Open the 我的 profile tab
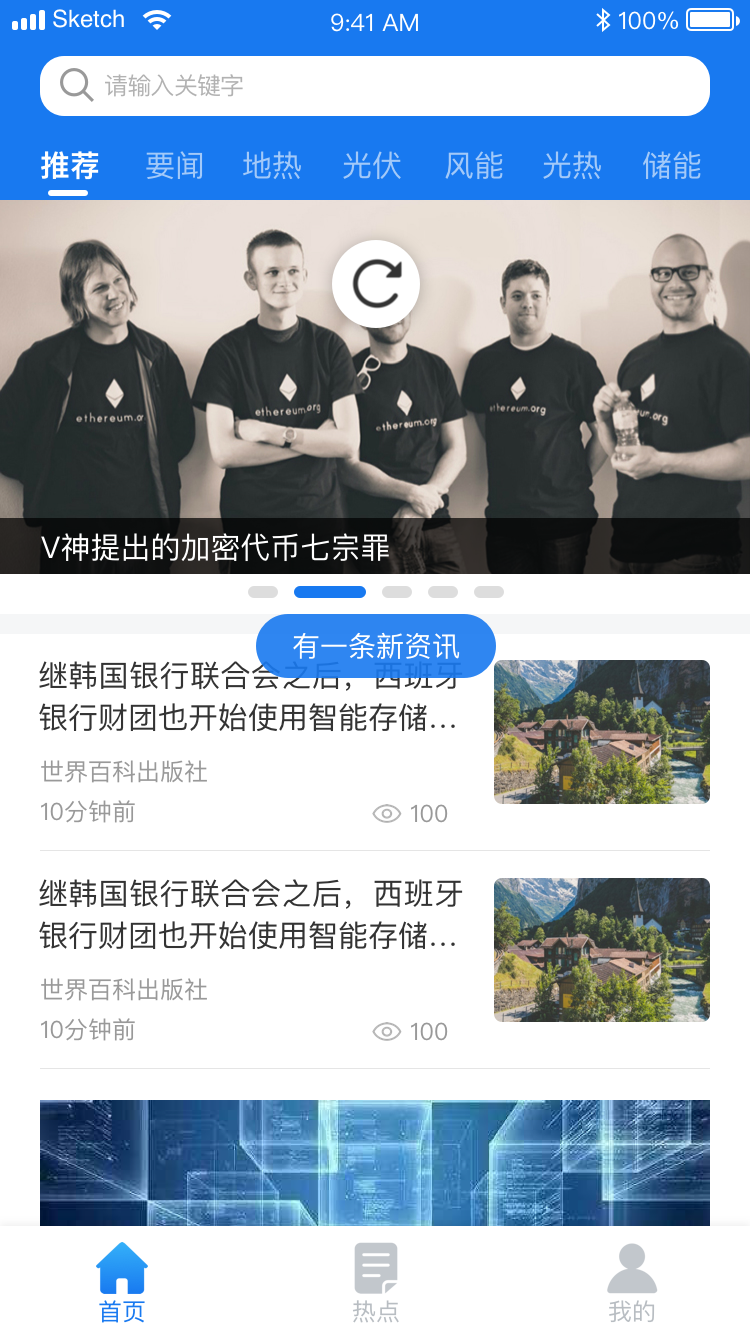This screenshot has height=1334, width=750. click(x=632, y=1284)
